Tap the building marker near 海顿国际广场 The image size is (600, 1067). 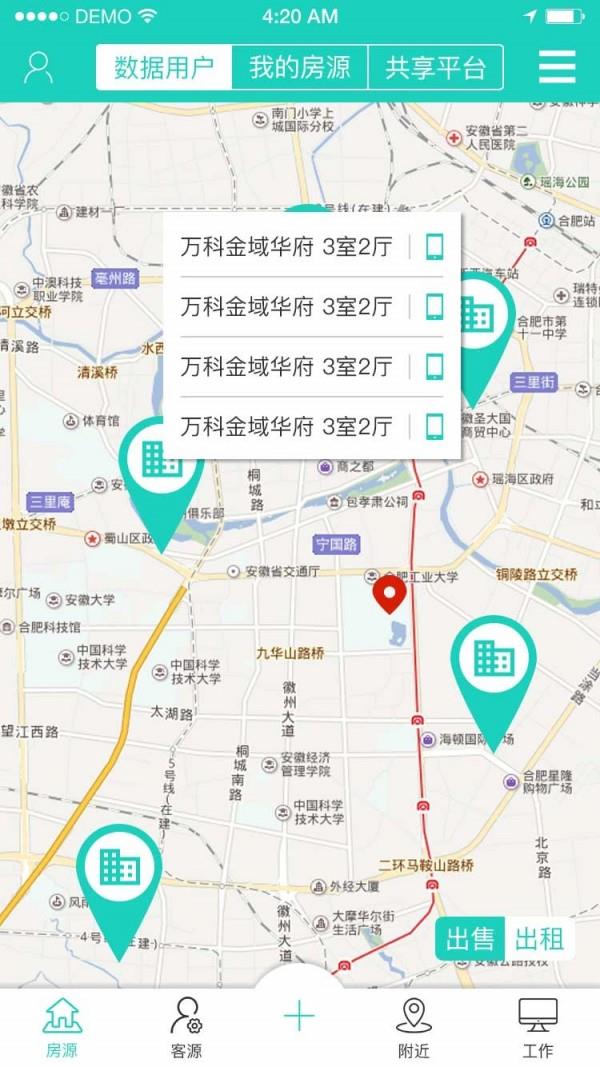pos(493,660)
